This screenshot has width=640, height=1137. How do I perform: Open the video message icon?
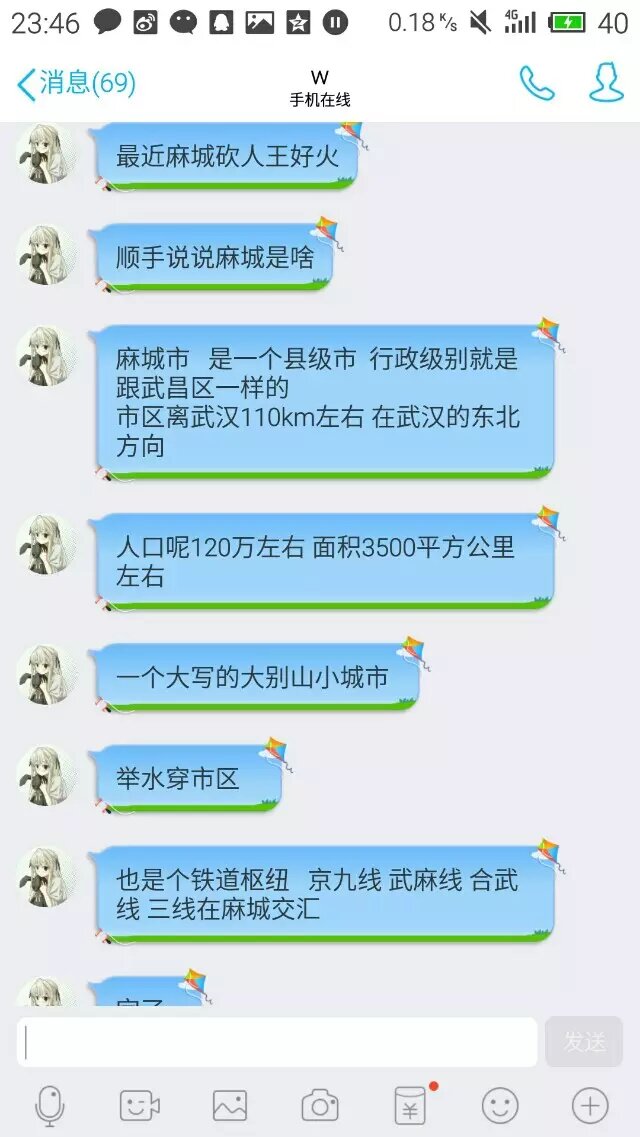(140, 1105)
